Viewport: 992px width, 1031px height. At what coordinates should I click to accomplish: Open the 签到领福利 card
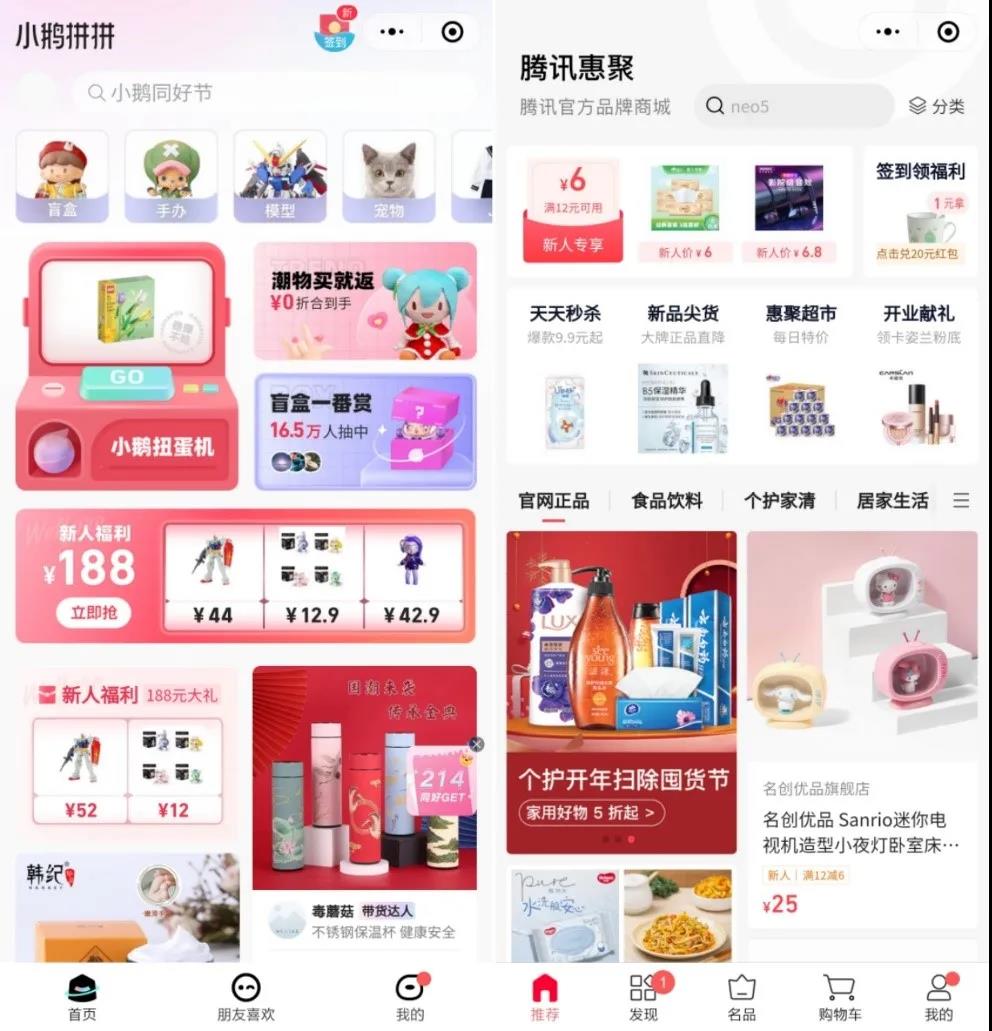(x=920, y=212)
